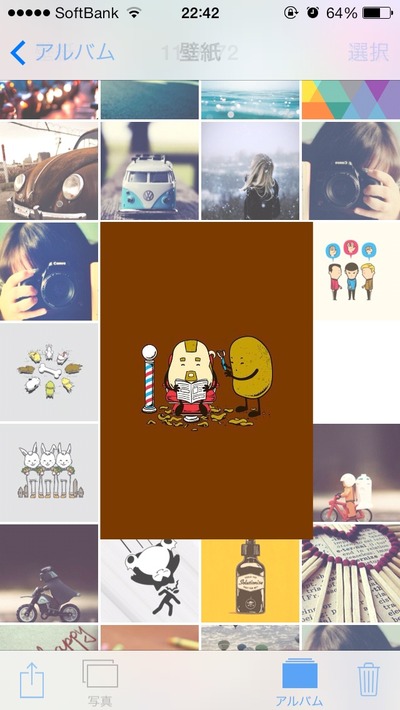Switch to the アルバム tab
Viewport: 400px width, 710px height.
(299, 684)
